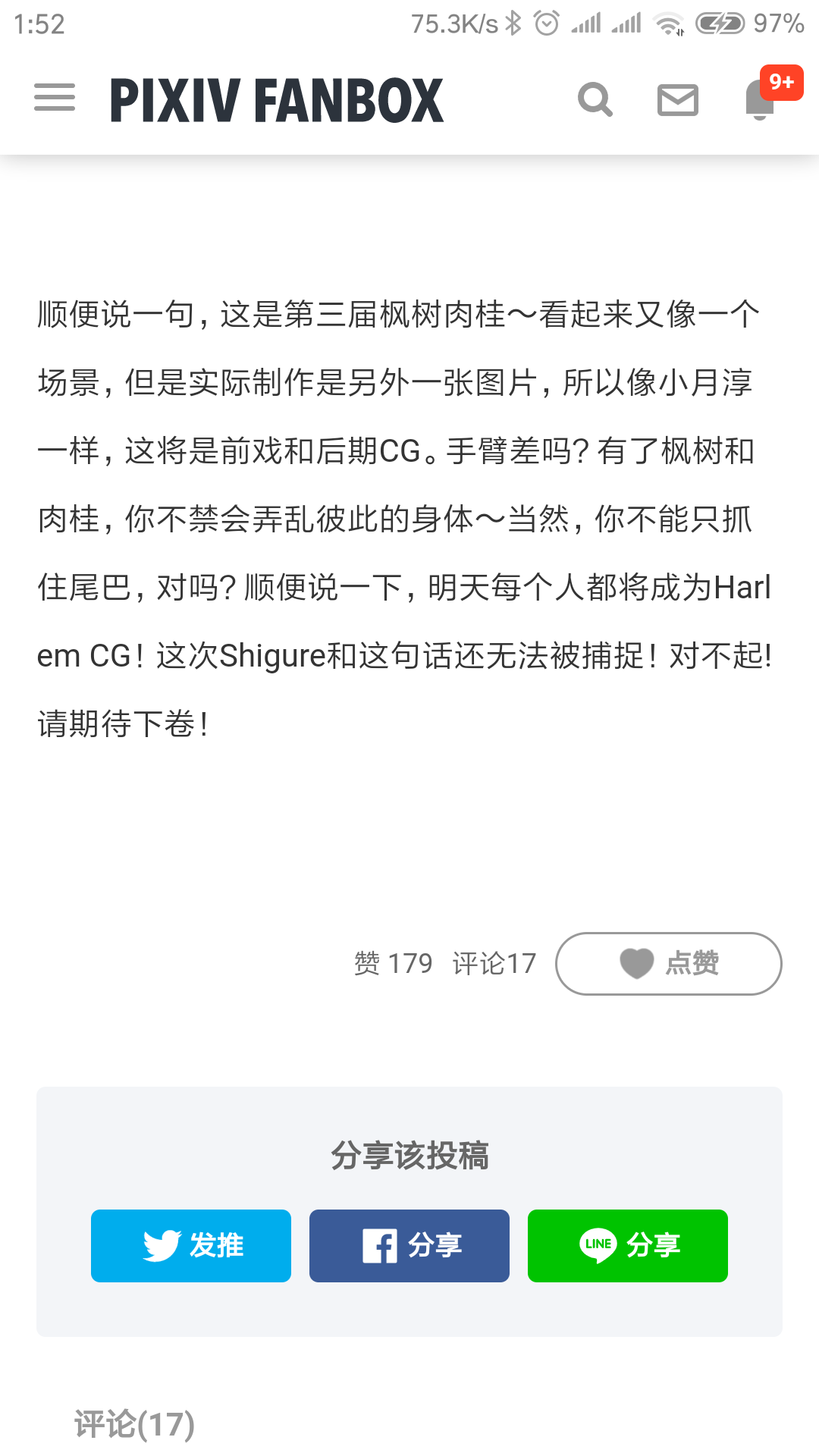819x1456 pixels.
Task: Toggle the 点赞 like state
Action: pos(667,963)
